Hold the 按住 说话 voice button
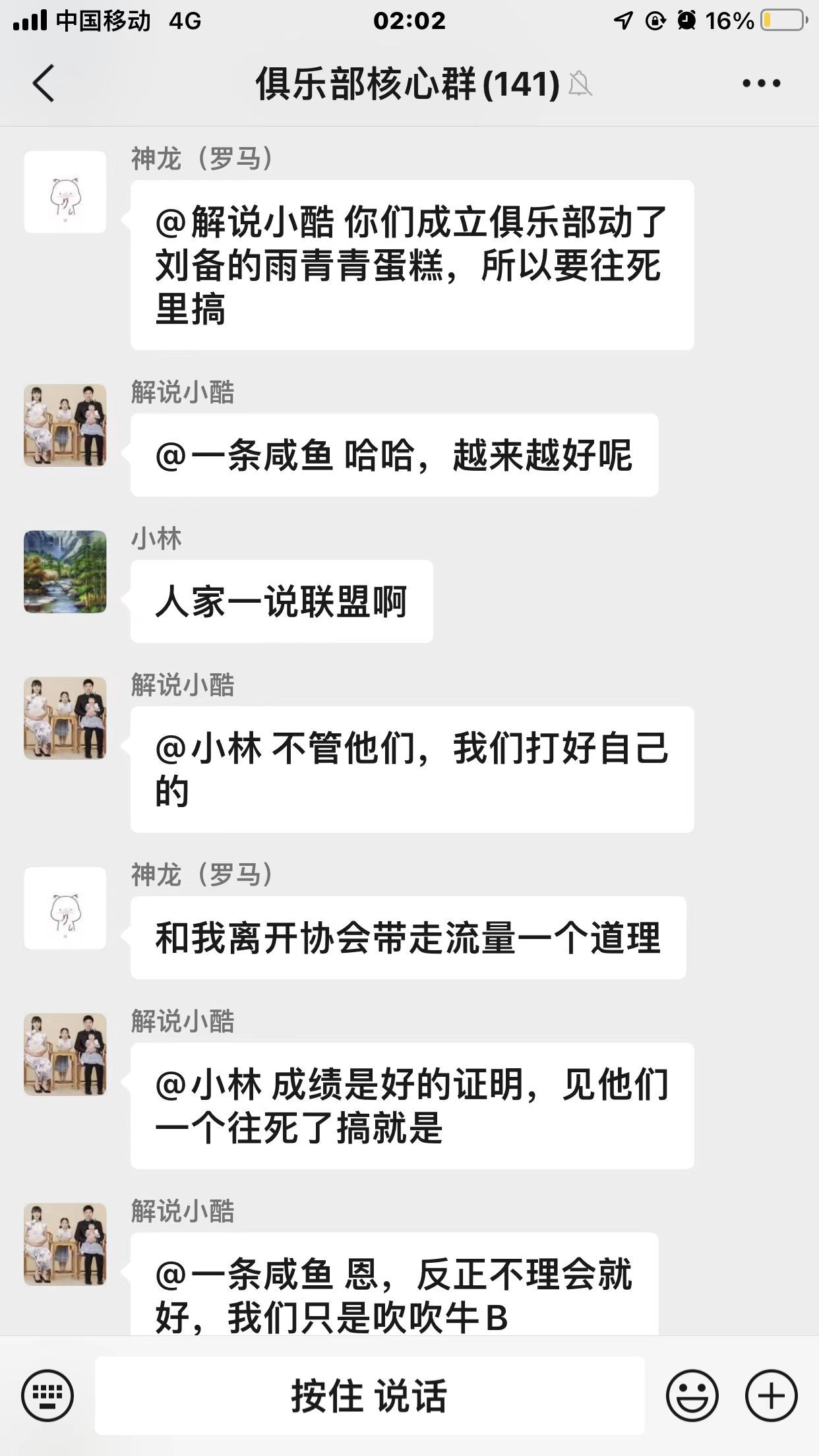The height and width of the screenshot is (1456, 819). [x=369, y=1395]
